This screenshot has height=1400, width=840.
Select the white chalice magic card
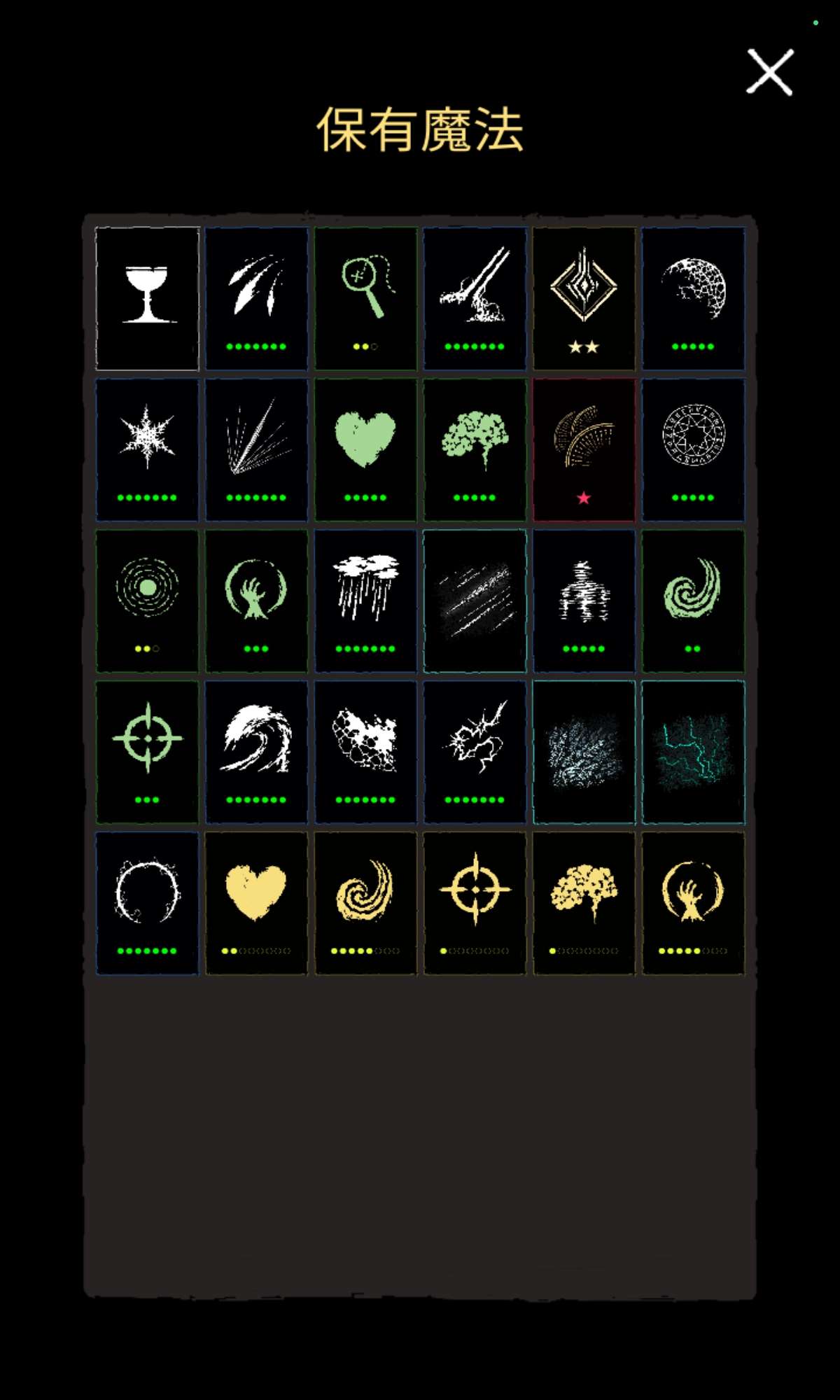point(147,298)
